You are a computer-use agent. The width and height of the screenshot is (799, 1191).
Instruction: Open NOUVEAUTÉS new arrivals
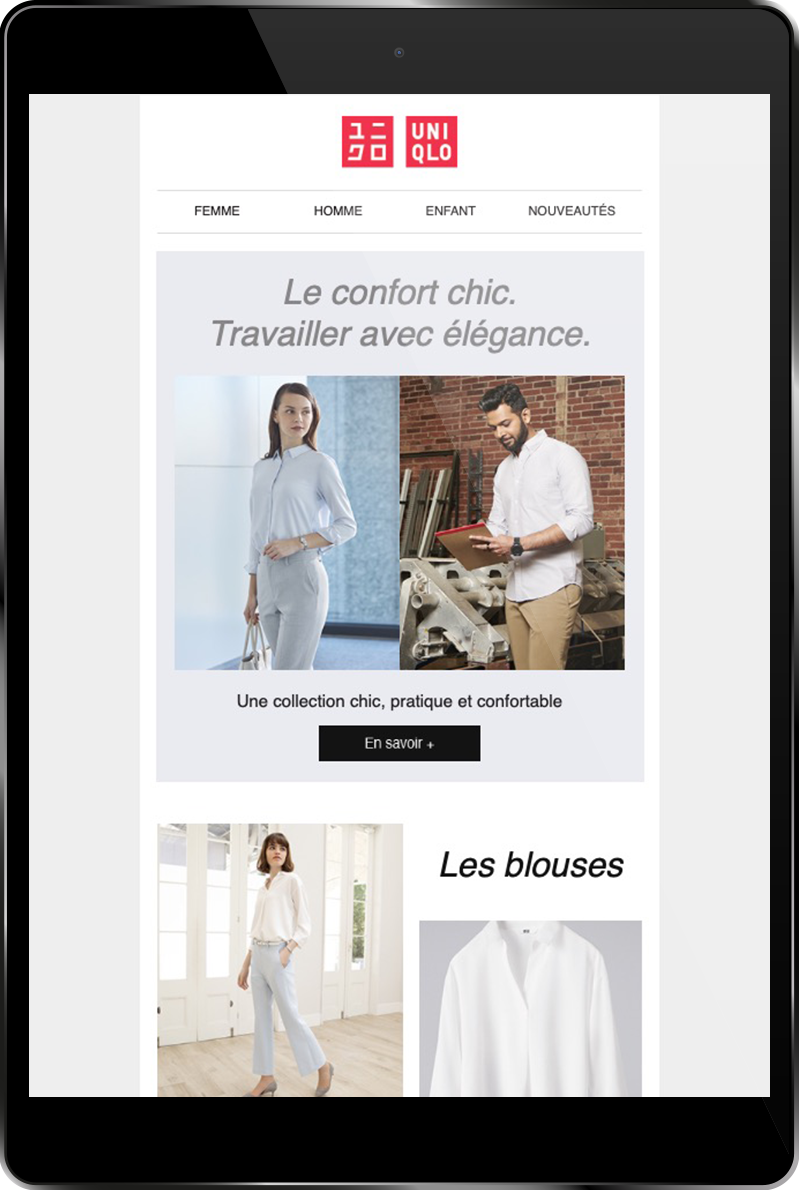tap(571, 211)
